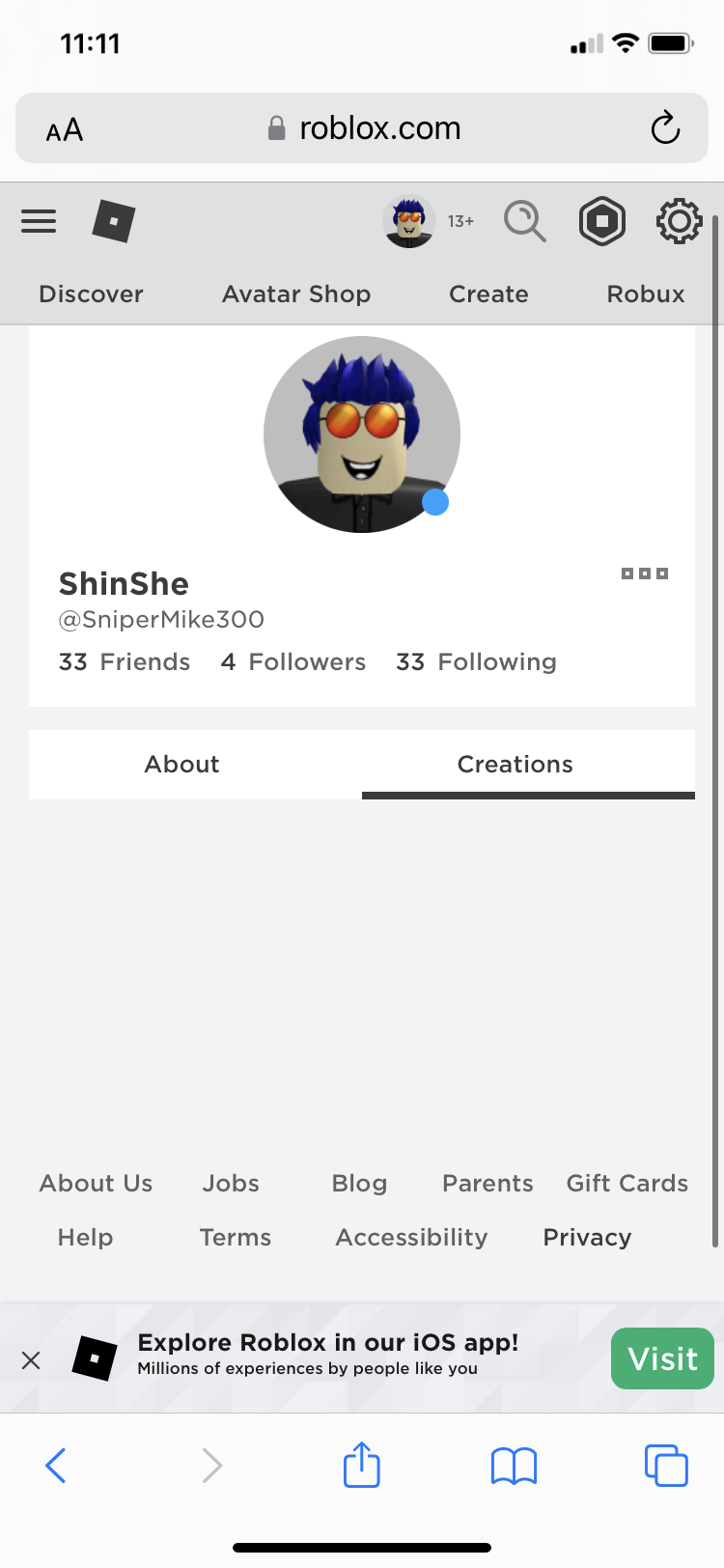Open the Safari share sheet

click(x=362, y=1465)
